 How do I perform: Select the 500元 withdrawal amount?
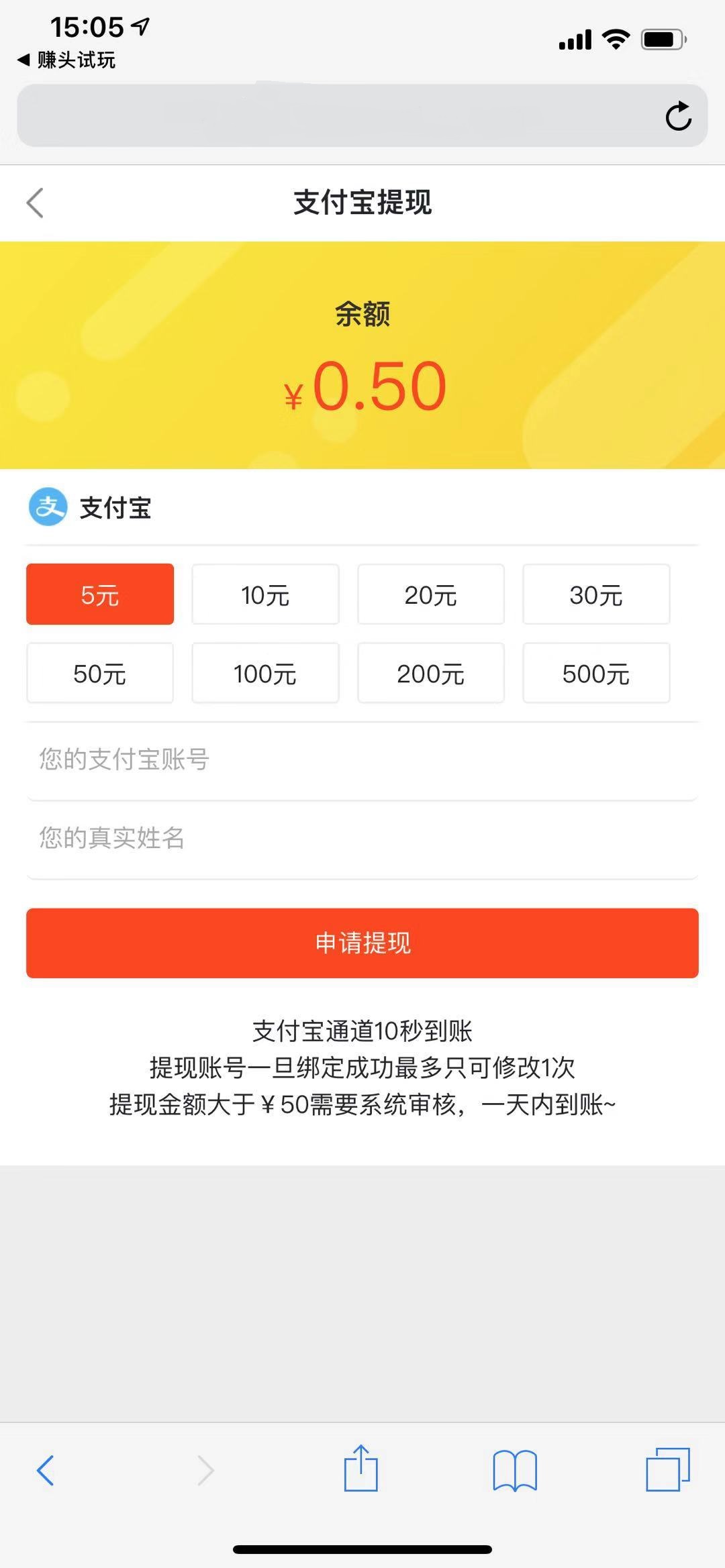click(595, 674)
